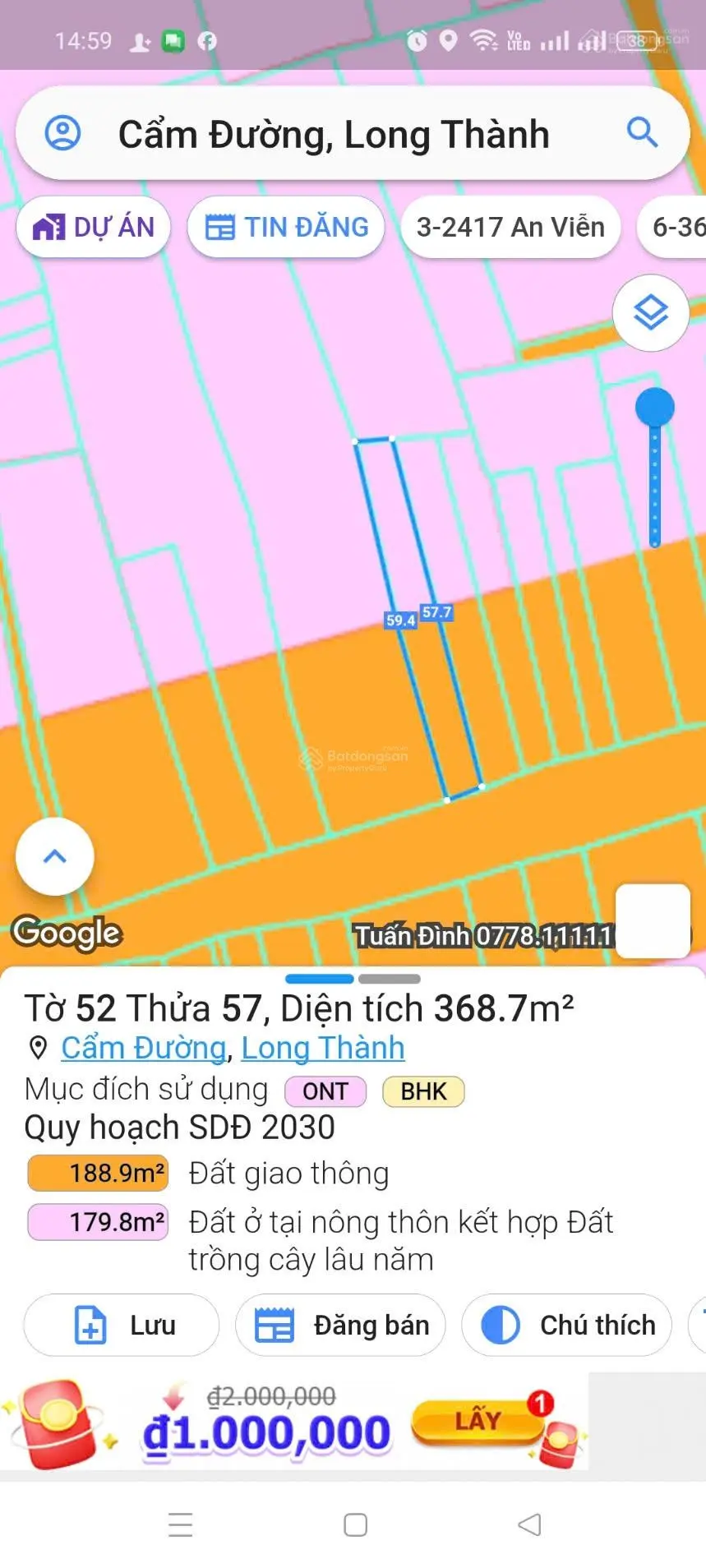Image resolution: width=706 pixels, height=1568 pixels.
Task: Tap the Cẩm Đường, Long Thành search field
Action: [x=334, y=135]
